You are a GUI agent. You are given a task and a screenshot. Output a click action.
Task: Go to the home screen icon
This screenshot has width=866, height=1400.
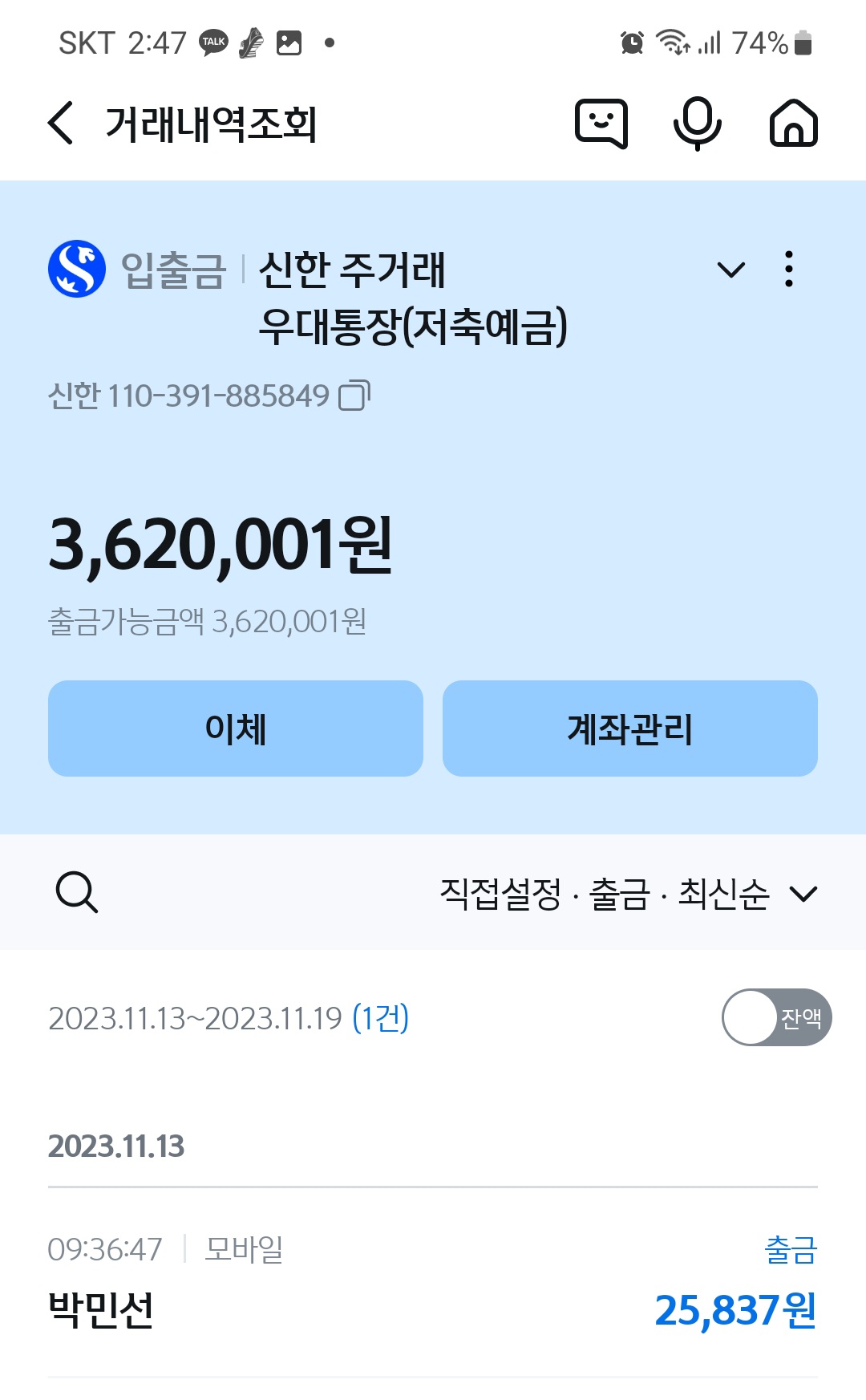tap(794, 124)
